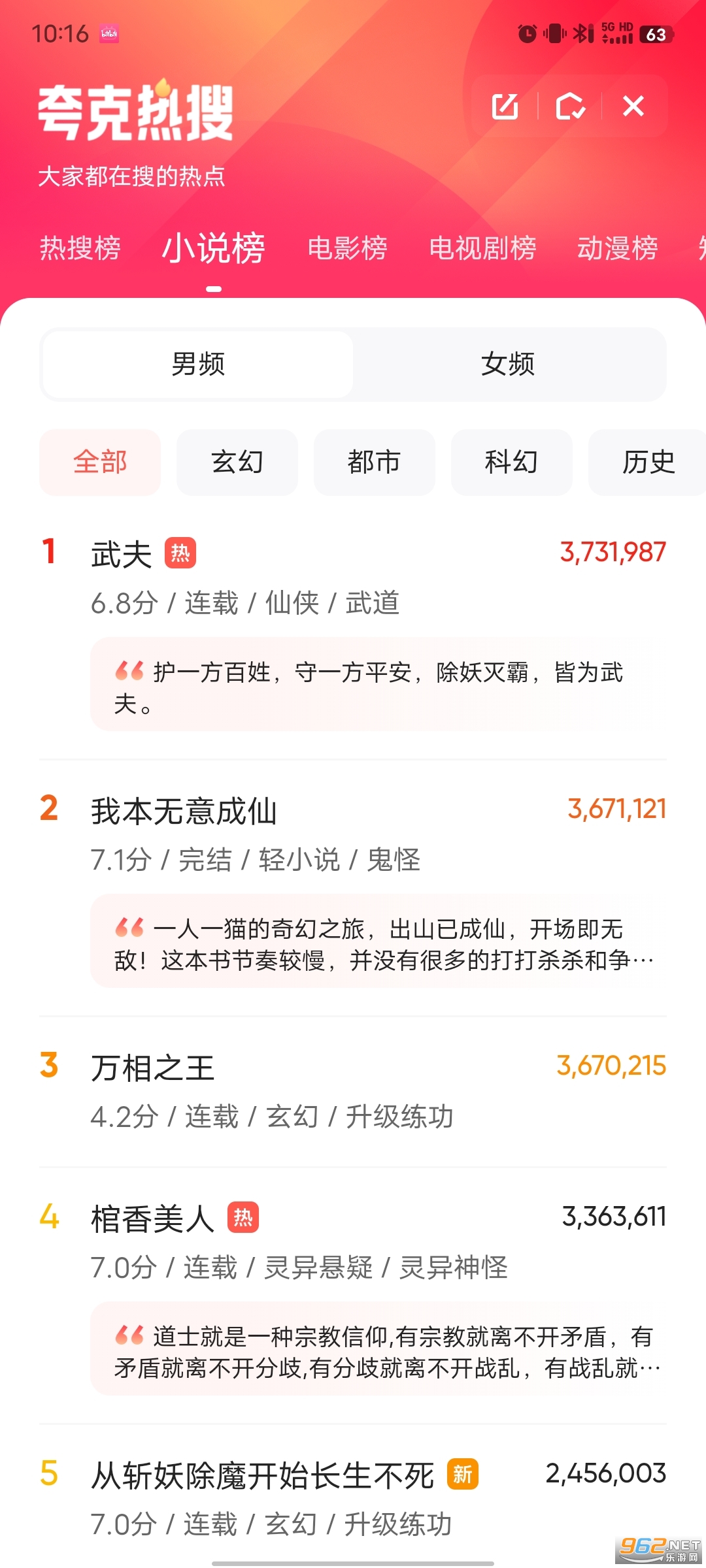
Task: Switch to the 女频 segment
Action: point(508,365)
